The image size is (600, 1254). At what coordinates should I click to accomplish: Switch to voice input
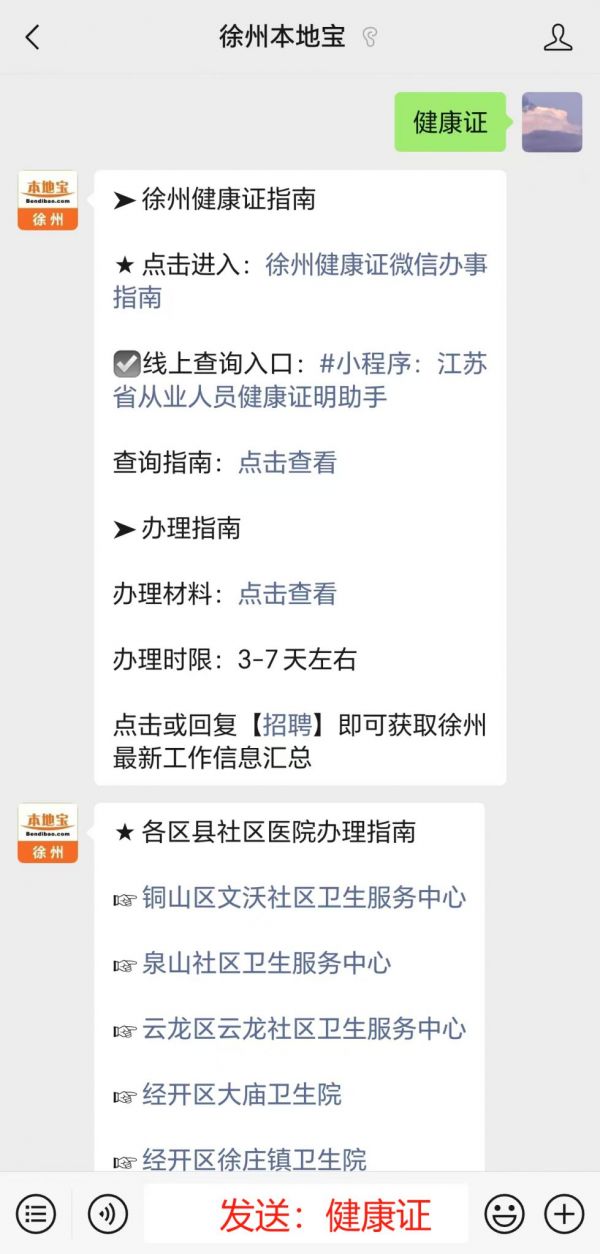point(108,1214)
